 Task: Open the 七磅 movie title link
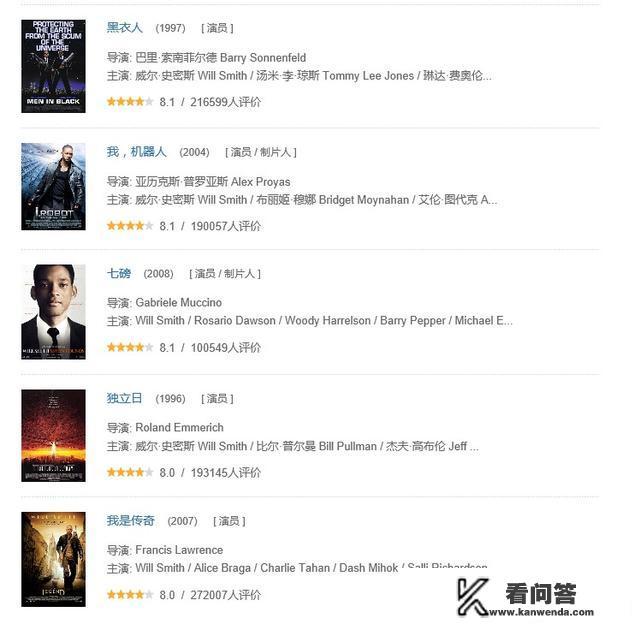coord(119,273)
